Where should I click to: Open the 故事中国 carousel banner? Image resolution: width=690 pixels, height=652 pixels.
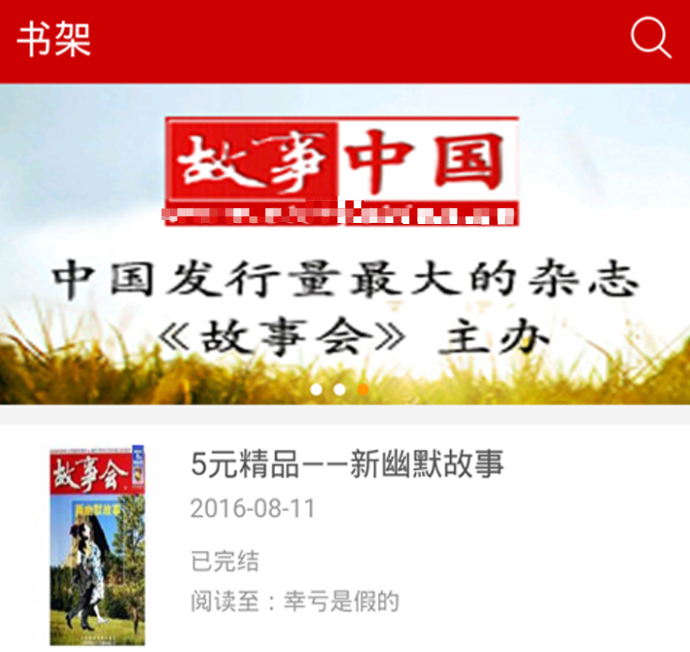[344, 240]
